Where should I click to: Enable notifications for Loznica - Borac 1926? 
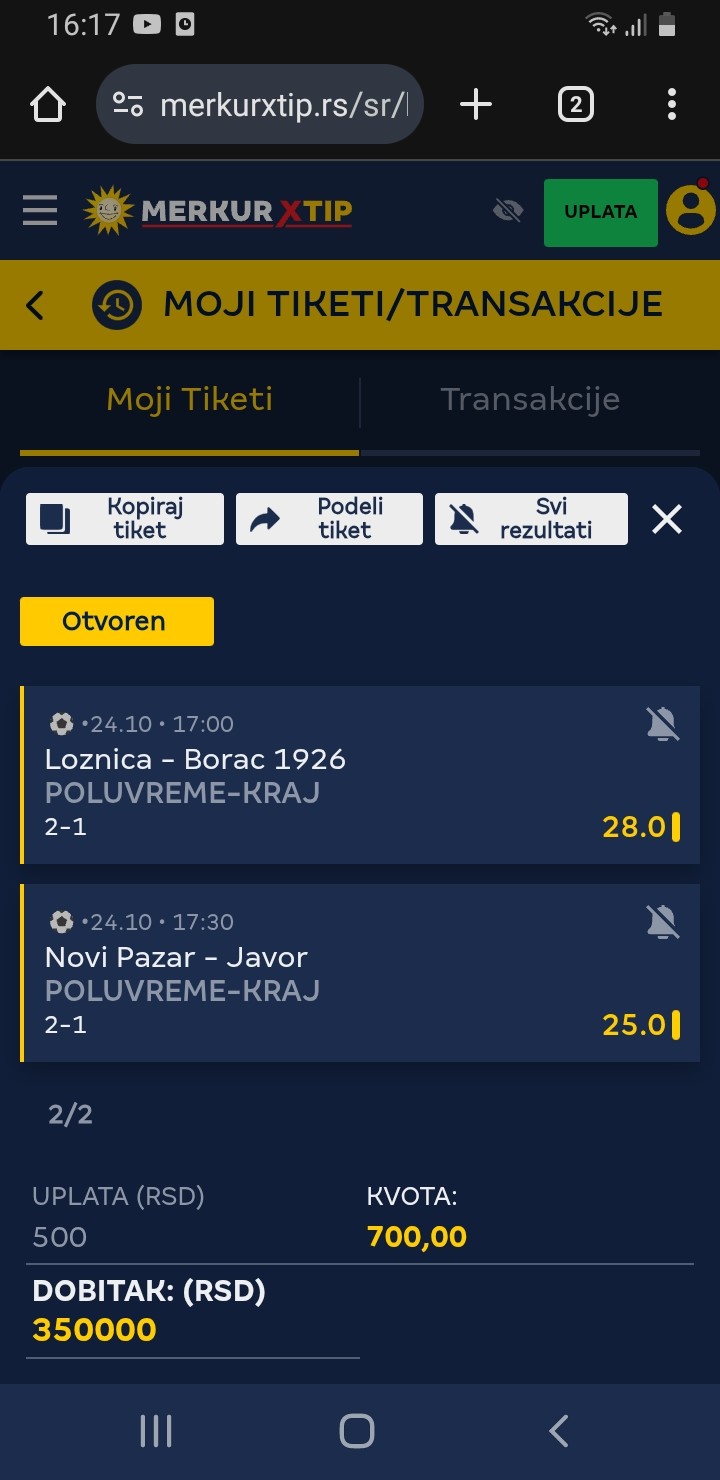pyautogui.click(x=662, y=723)
